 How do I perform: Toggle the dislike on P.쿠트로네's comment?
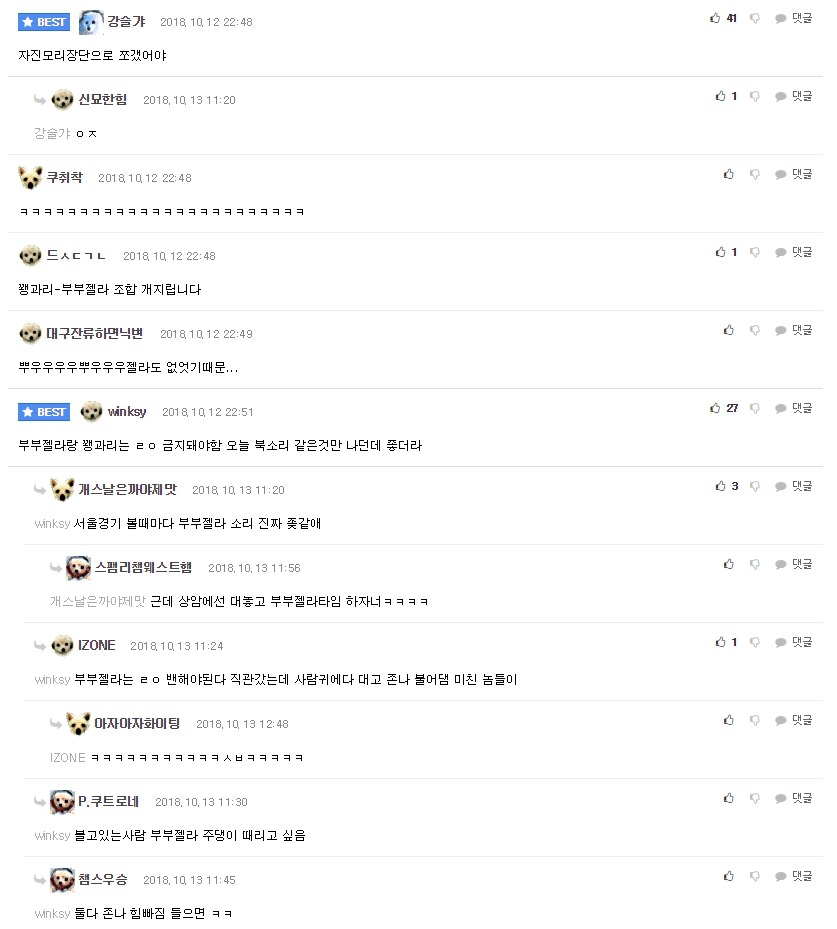(756, 798)
